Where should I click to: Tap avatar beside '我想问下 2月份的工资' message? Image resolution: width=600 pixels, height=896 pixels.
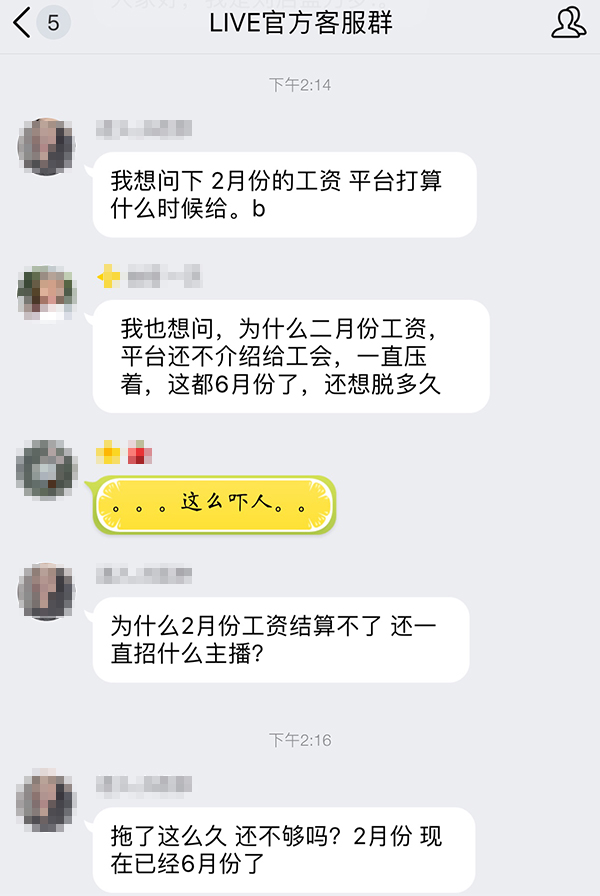pos(46,147)
